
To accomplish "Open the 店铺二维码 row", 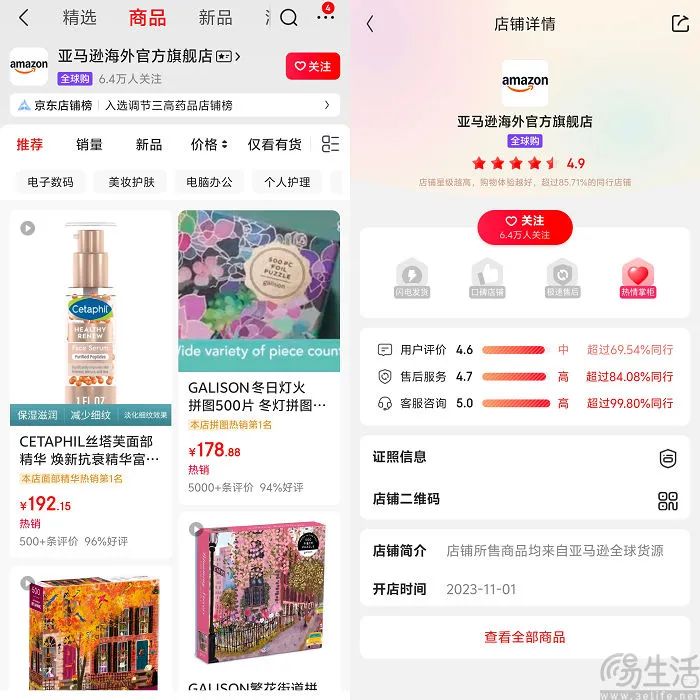I will click(x=525, y=499).
